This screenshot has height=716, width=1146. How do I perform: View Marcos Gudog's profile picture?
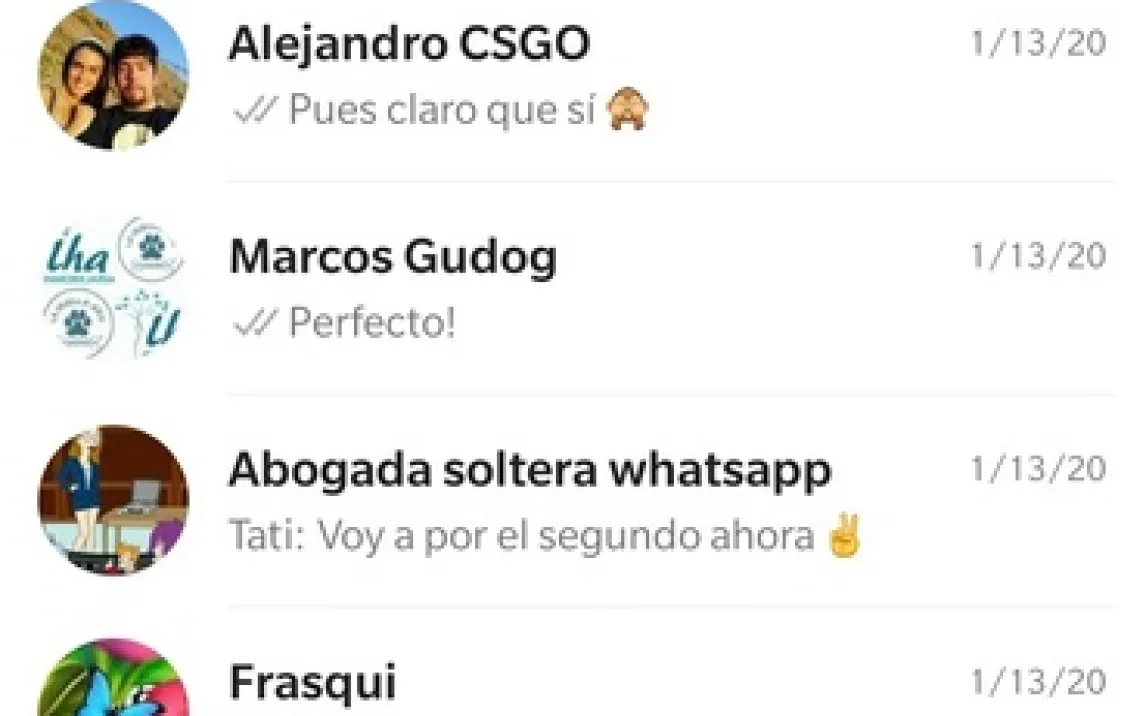[112, 288]
